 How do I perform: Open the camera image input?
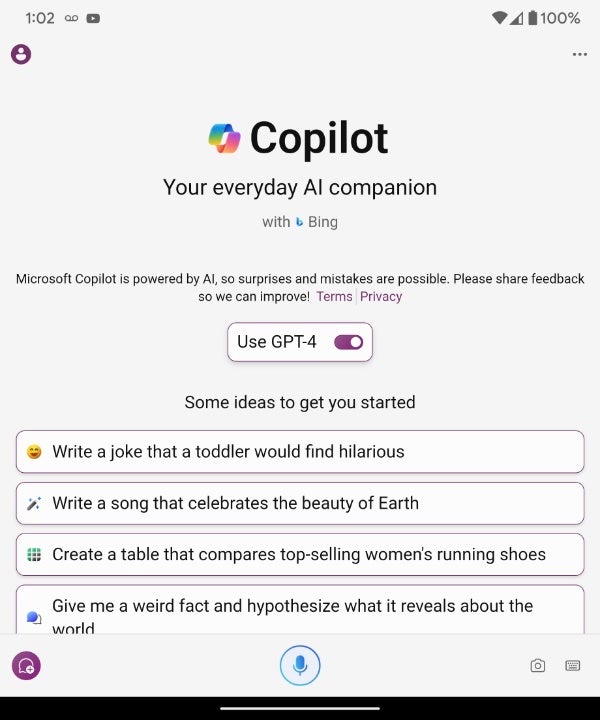coord(538,666)
